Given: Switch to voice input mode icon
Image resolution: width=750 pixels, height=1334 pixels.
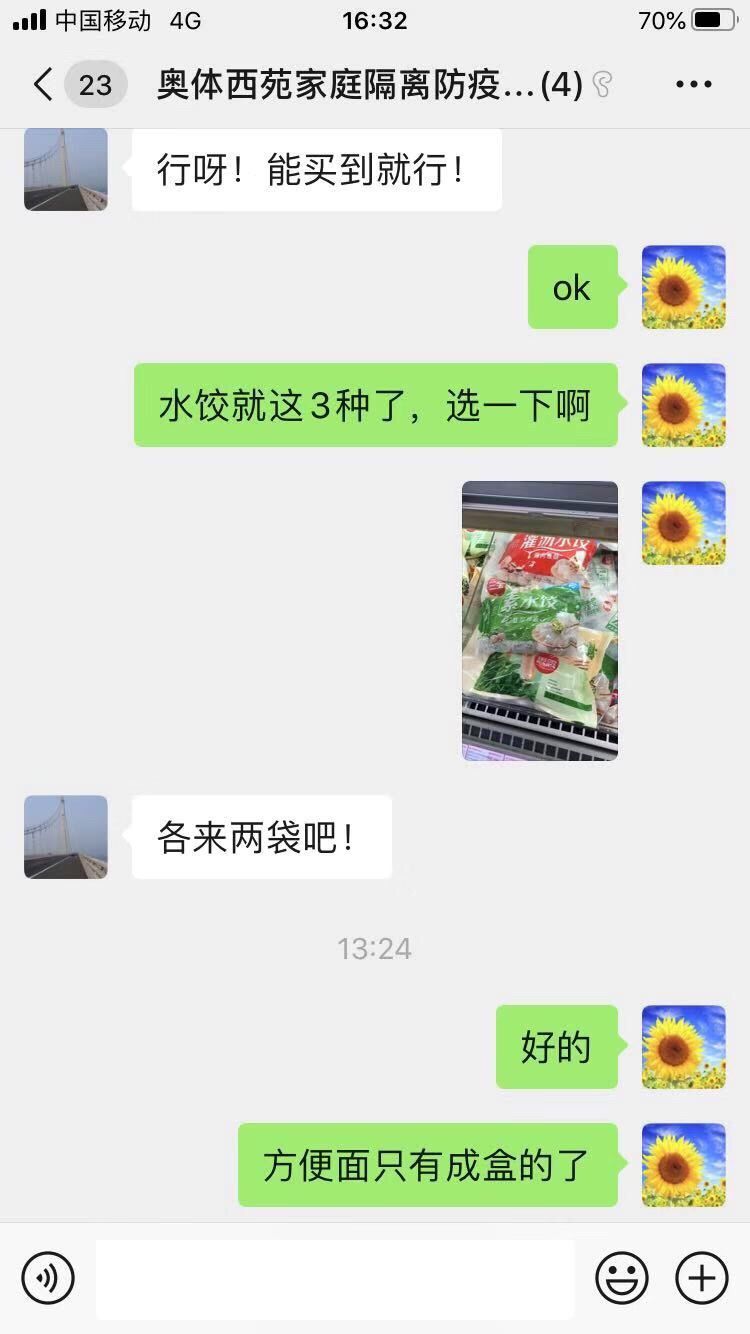Looking at the screenshot, I should click(x=47, y=1277).
